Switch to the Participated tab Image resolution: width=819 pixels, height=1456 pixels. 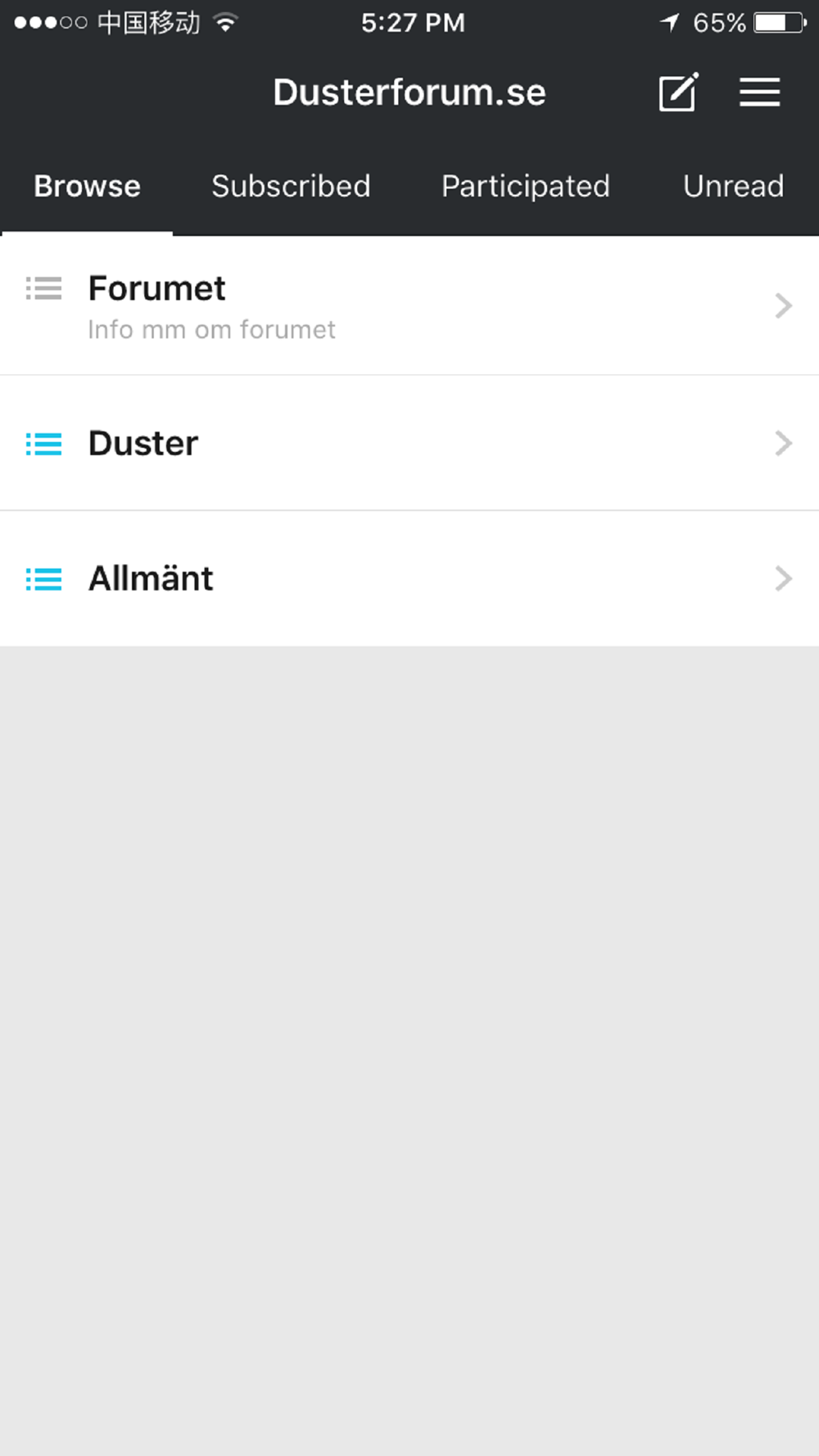[x=525, y=187]
